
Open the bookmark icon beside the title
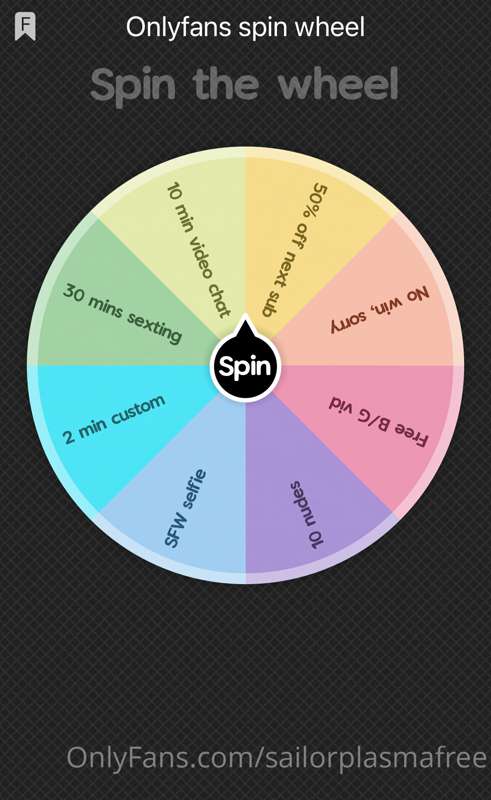[25, 27]
